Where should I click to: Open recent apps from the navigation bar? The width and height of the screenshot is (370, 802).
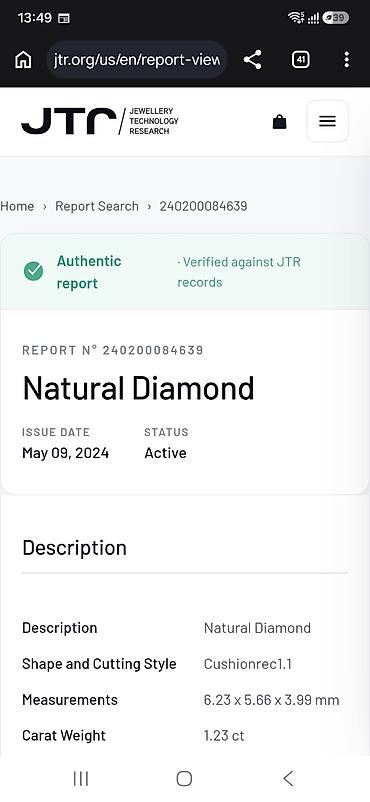click(81, 778)
